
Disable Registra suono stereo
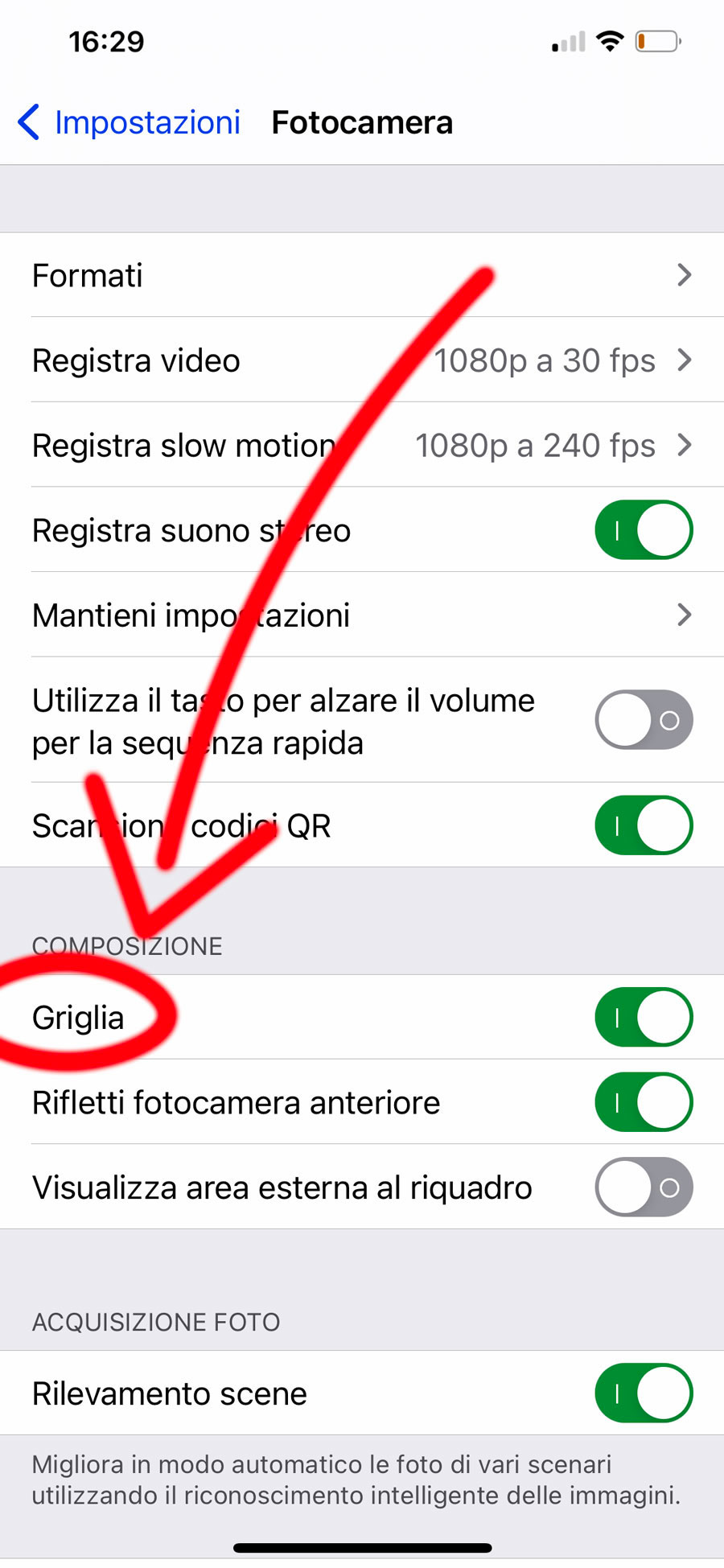[643, 530]
